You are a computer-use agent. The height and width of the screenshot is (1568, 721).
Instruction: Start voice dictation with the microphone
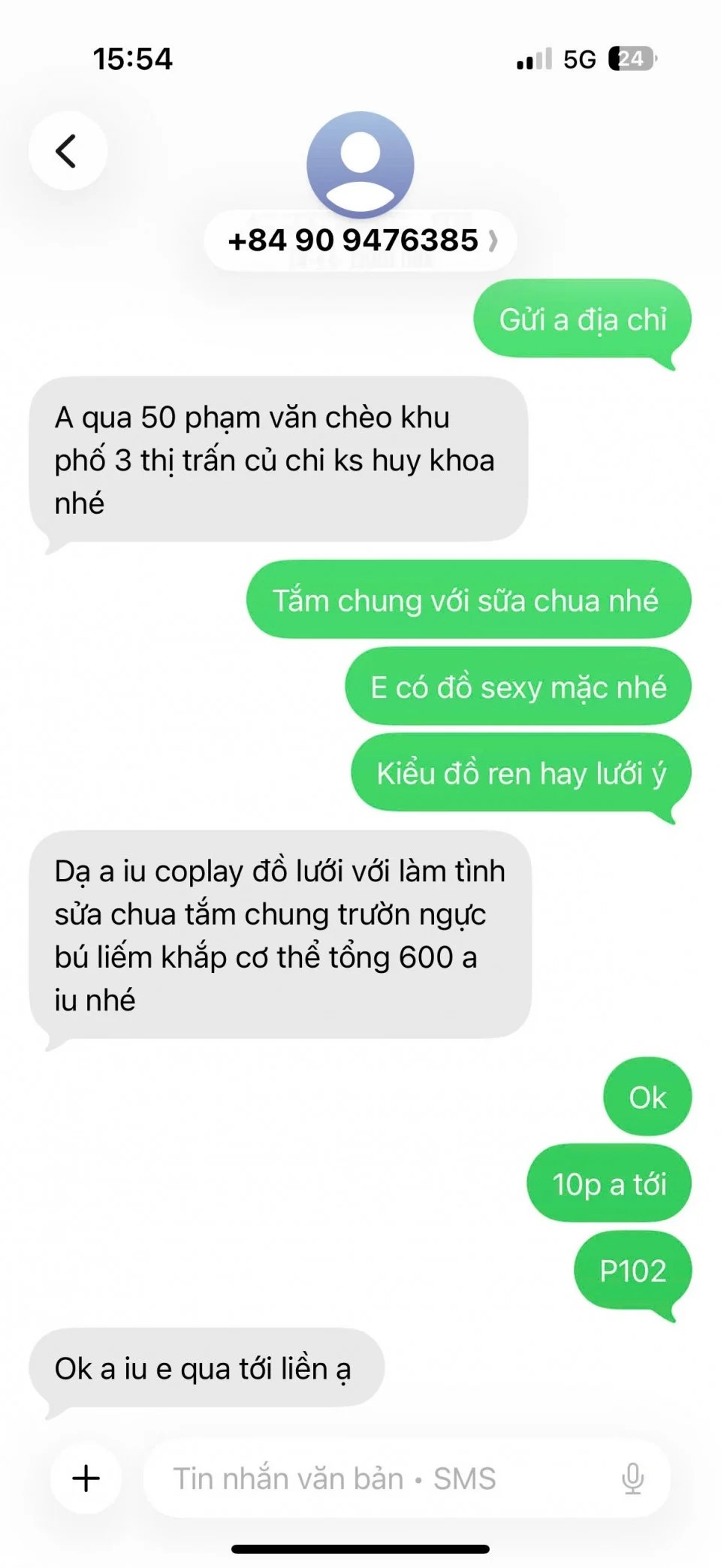[x=632, y=1478]
